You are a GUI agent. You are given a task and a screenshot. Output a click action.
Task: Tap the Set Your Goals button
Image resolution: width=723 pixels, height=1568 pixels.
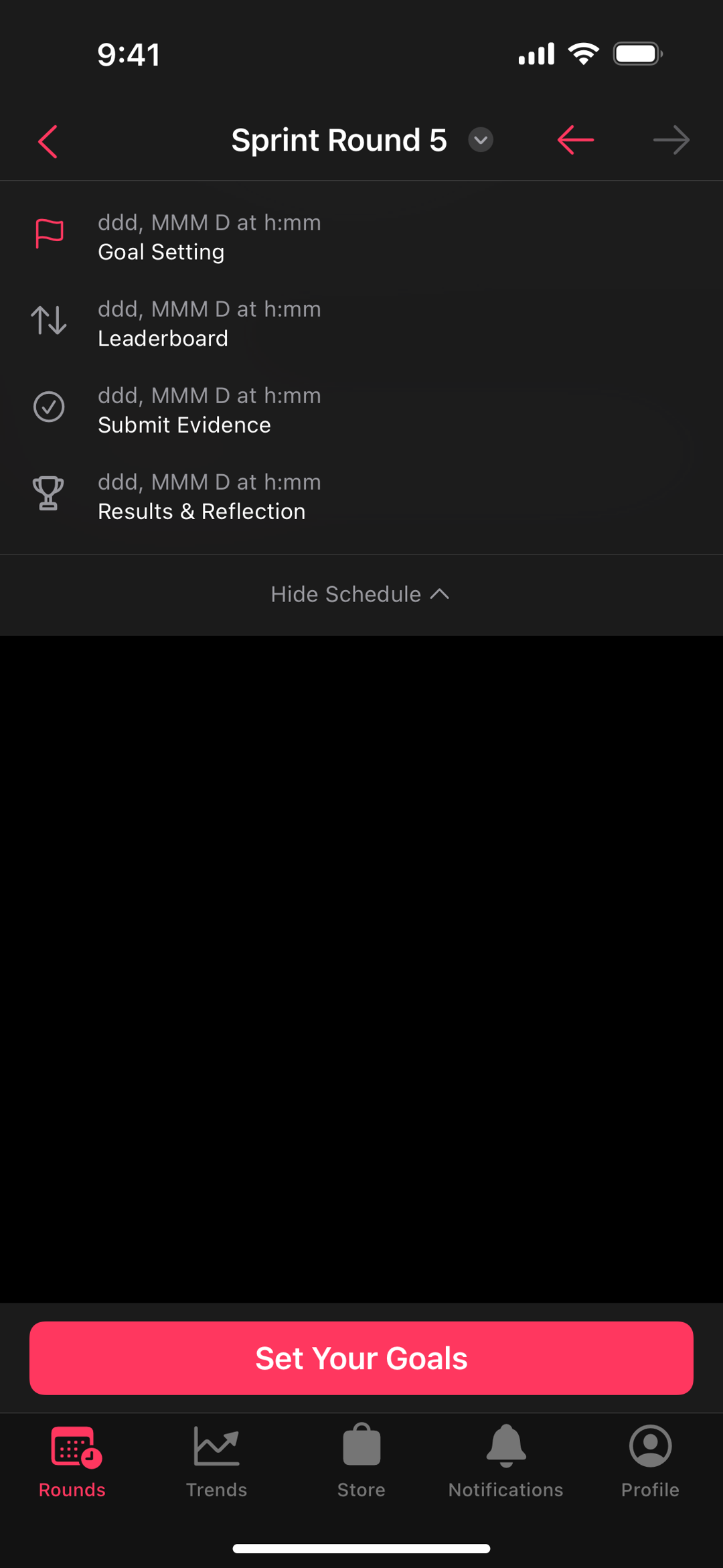(361, 1358)
